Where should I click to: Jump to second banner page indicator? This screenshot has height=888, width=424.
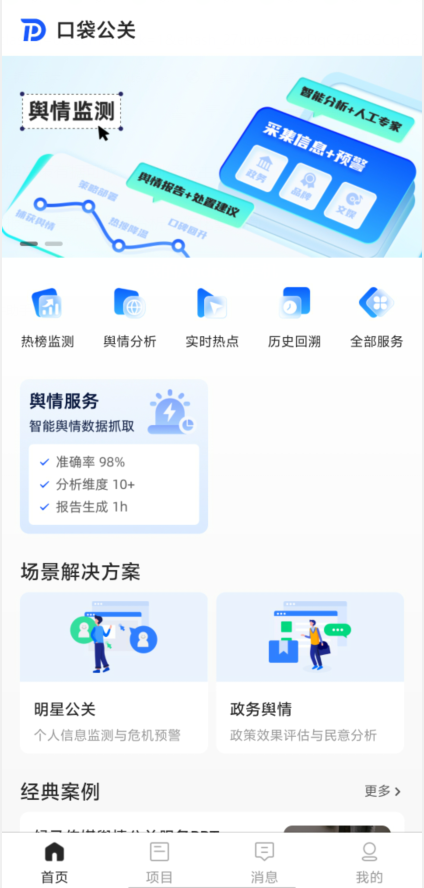(x=54, y=244)
